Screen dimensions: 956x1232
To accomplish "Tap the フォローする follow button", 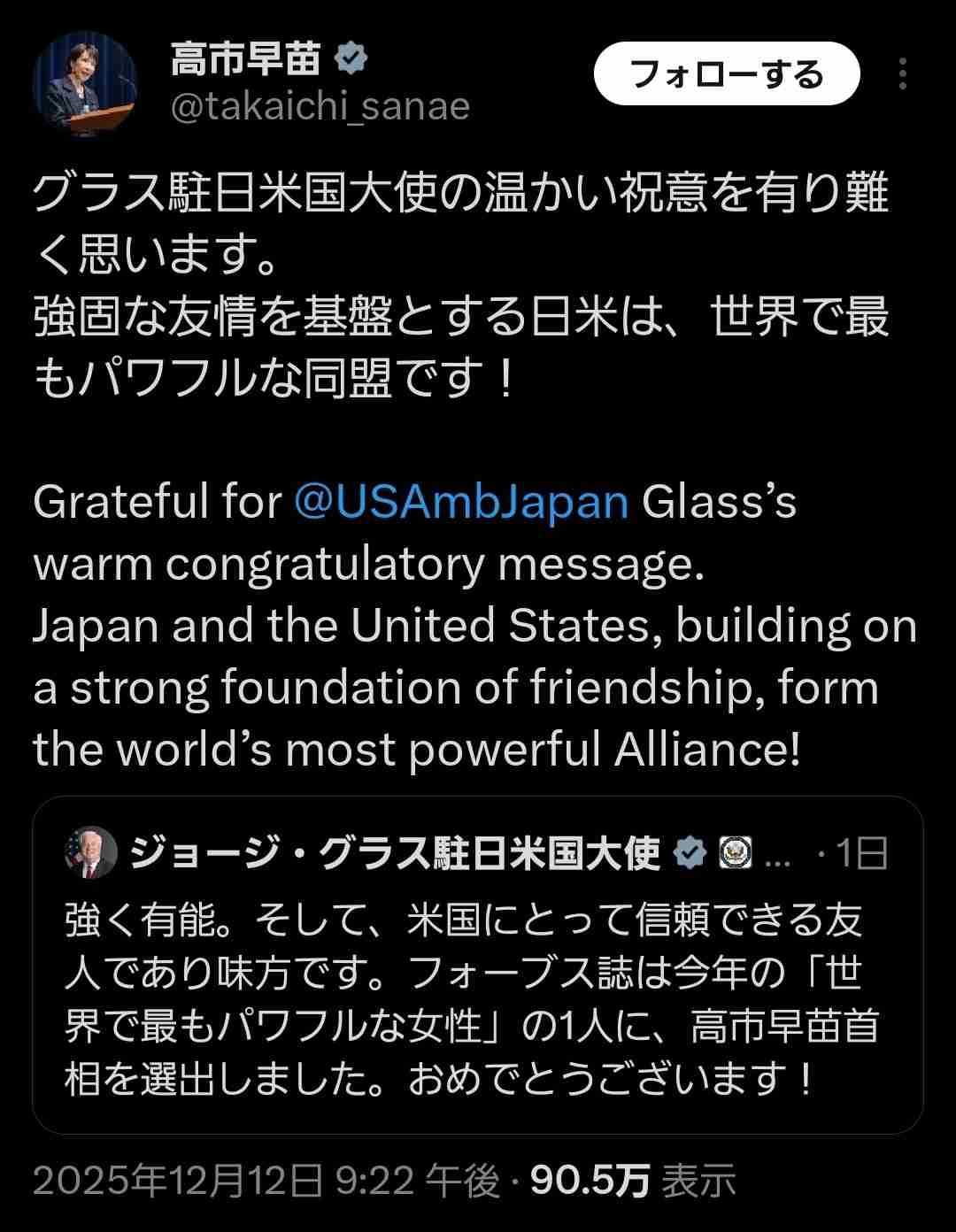I will pos(726,74).
